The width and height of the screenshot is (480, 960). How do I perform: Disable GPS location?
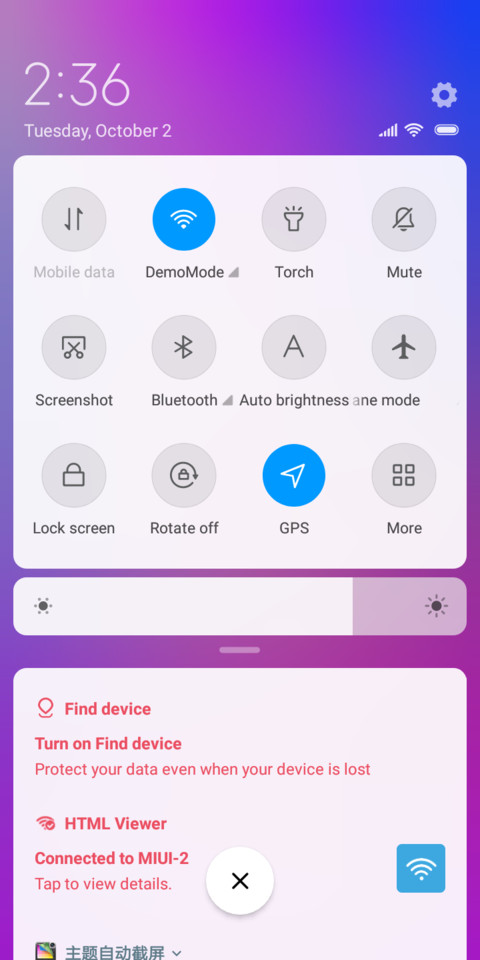(x=294, y=475)
